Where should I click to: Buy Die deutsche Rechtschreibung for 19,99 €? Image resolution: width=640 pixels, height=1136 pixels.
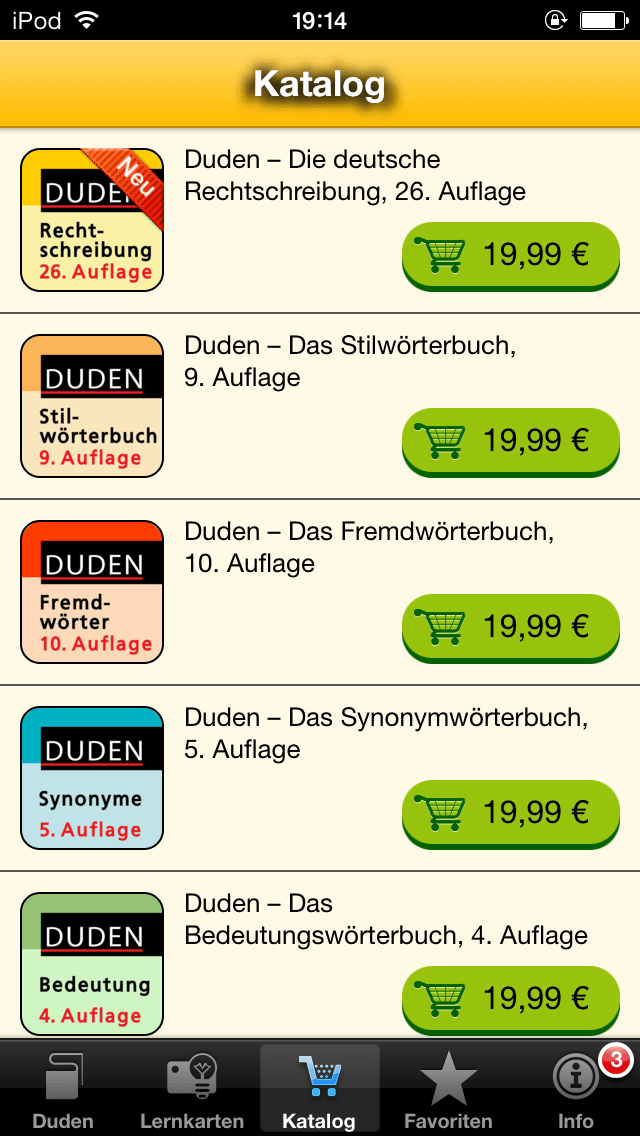click(x=511, y=256)
